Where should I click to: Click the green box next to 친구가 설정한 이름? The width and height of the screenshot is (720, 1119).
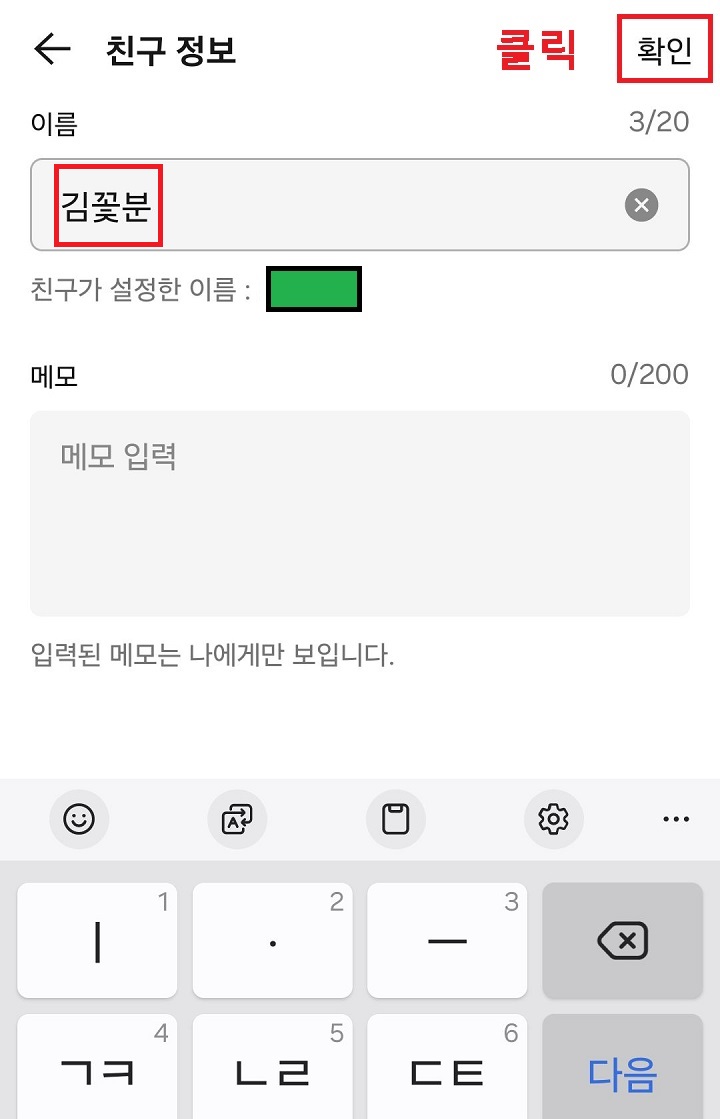pyautogui.click(x=313, y=289)
